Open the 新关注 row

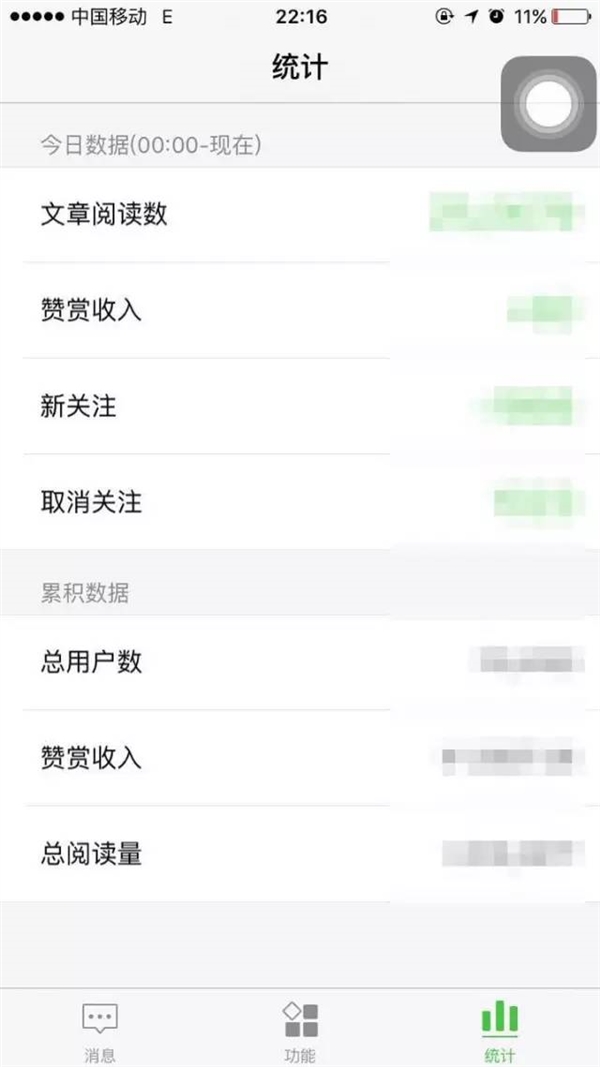(300, 406)
